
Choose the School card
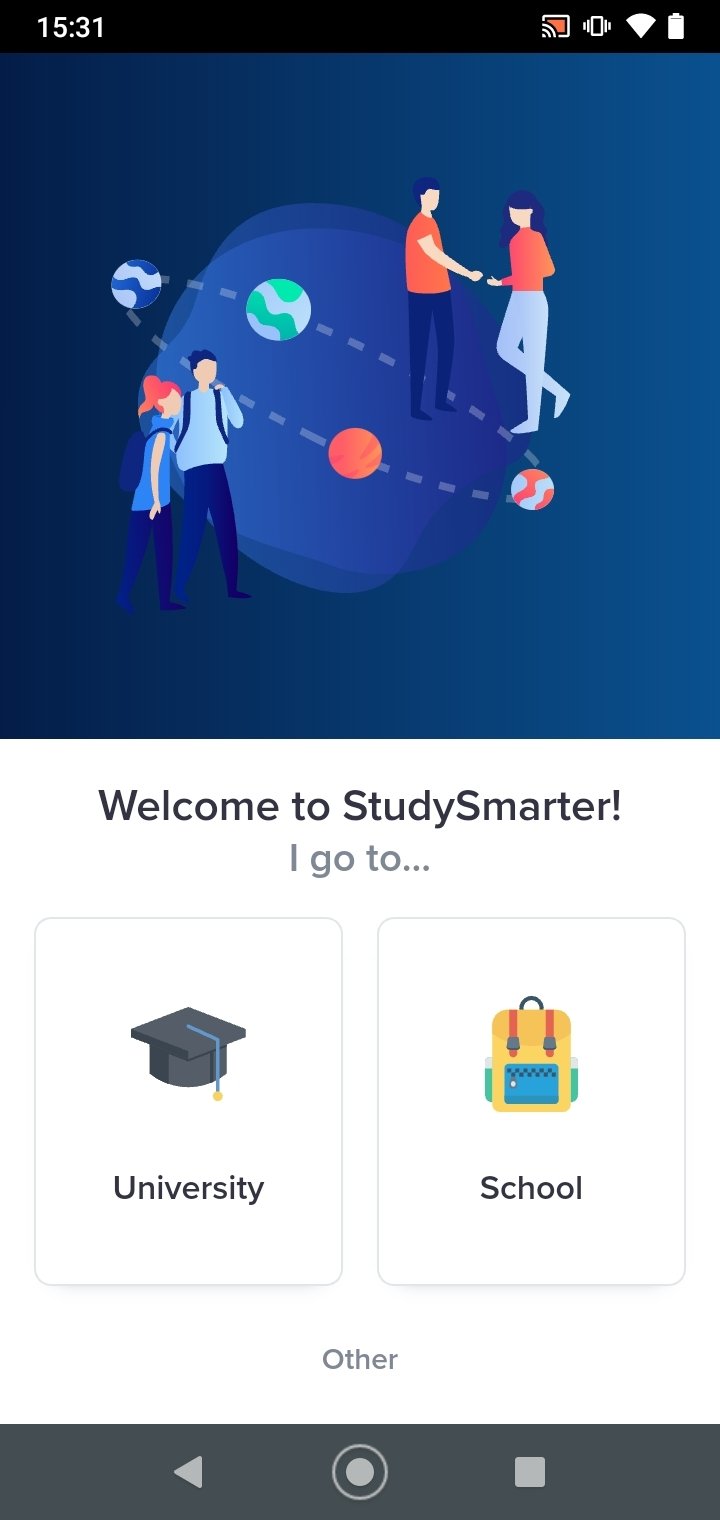[x=531, y=1101]
